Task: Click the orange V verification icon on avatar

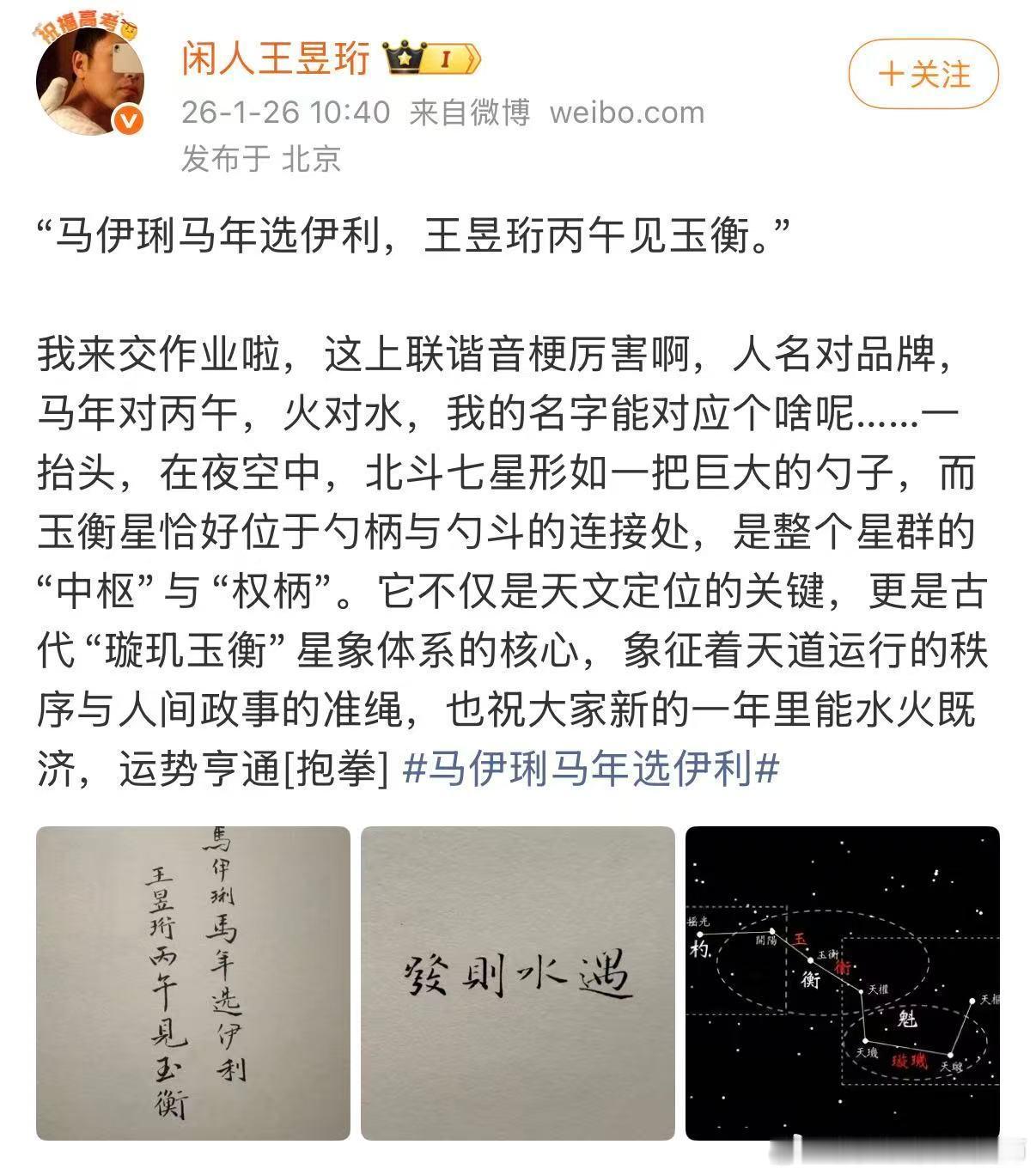Action: [x=126, y=120]
